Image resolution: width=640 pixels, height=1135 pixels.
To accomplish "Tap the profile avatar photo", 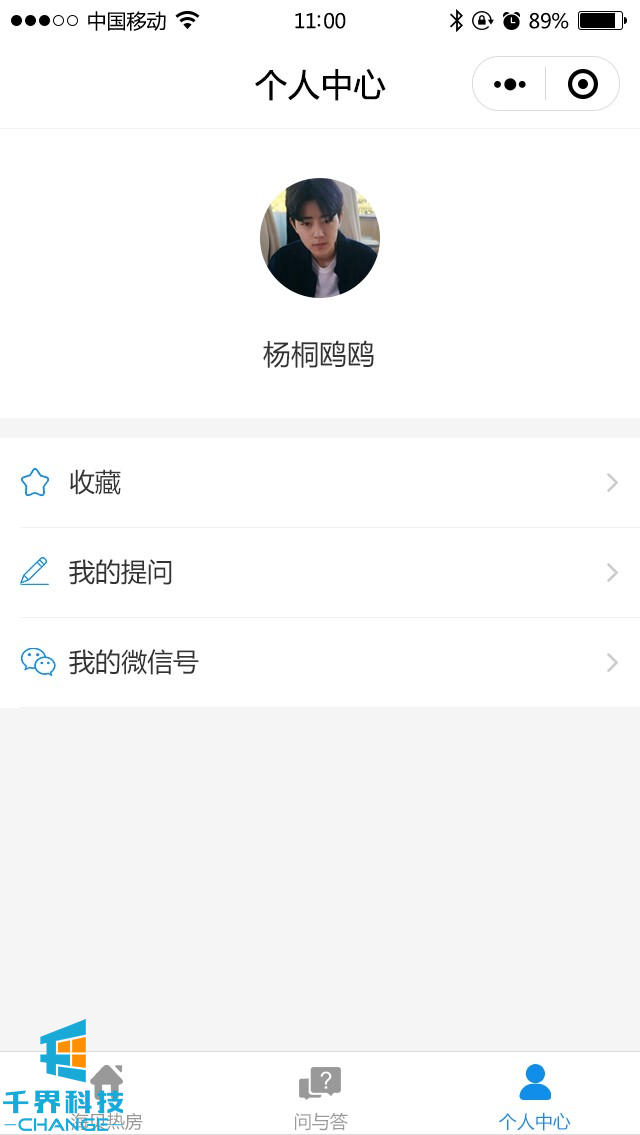I will tap(320, 238).
